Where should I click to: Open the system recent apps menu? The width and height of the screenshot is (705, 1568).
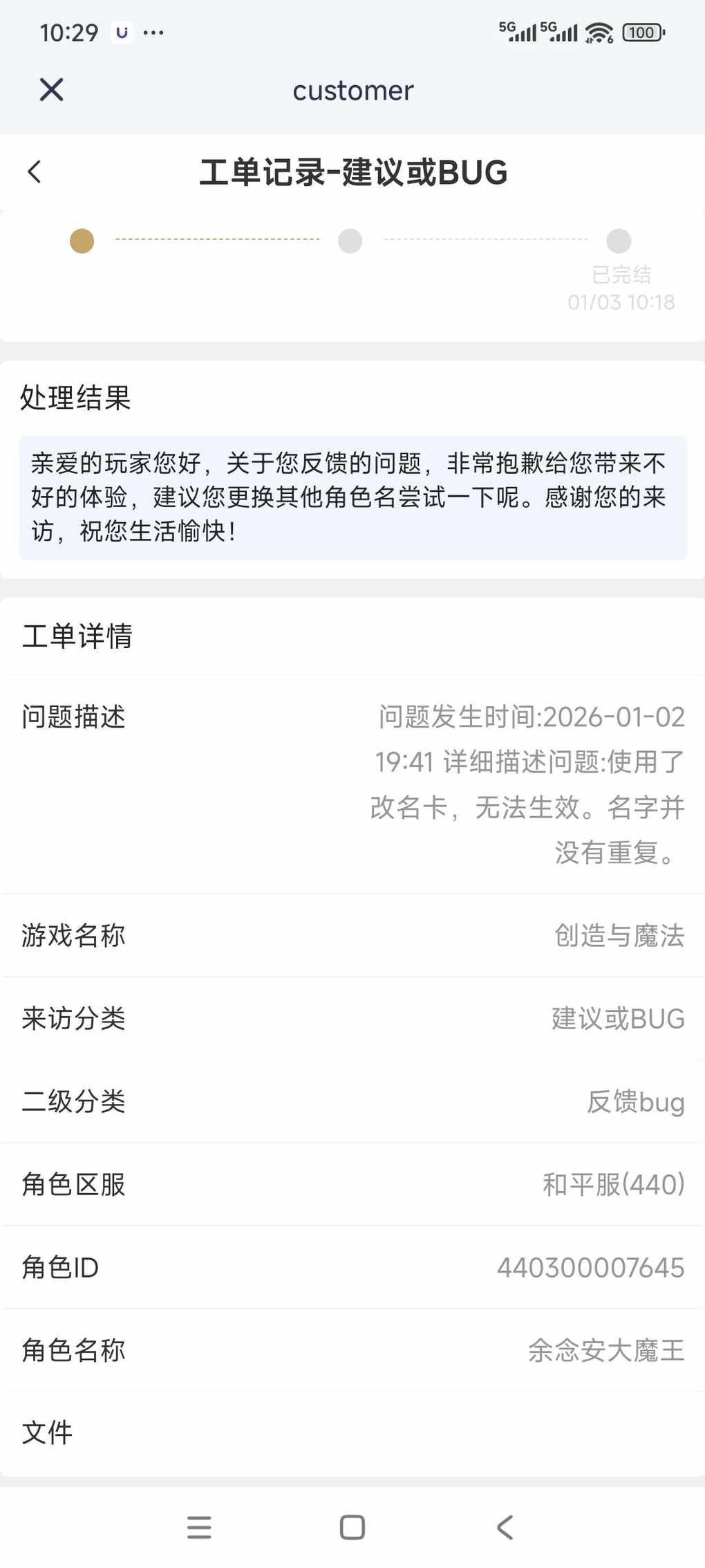click(199, 1527)
